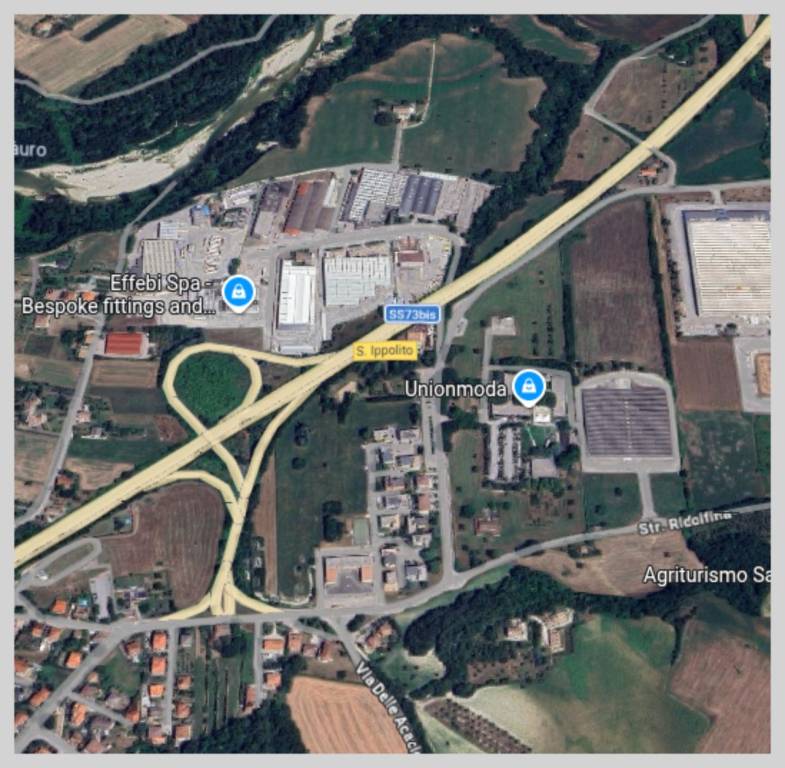Open the Unionmoda shopping pin
785x768 pixels.
(528, 386)
